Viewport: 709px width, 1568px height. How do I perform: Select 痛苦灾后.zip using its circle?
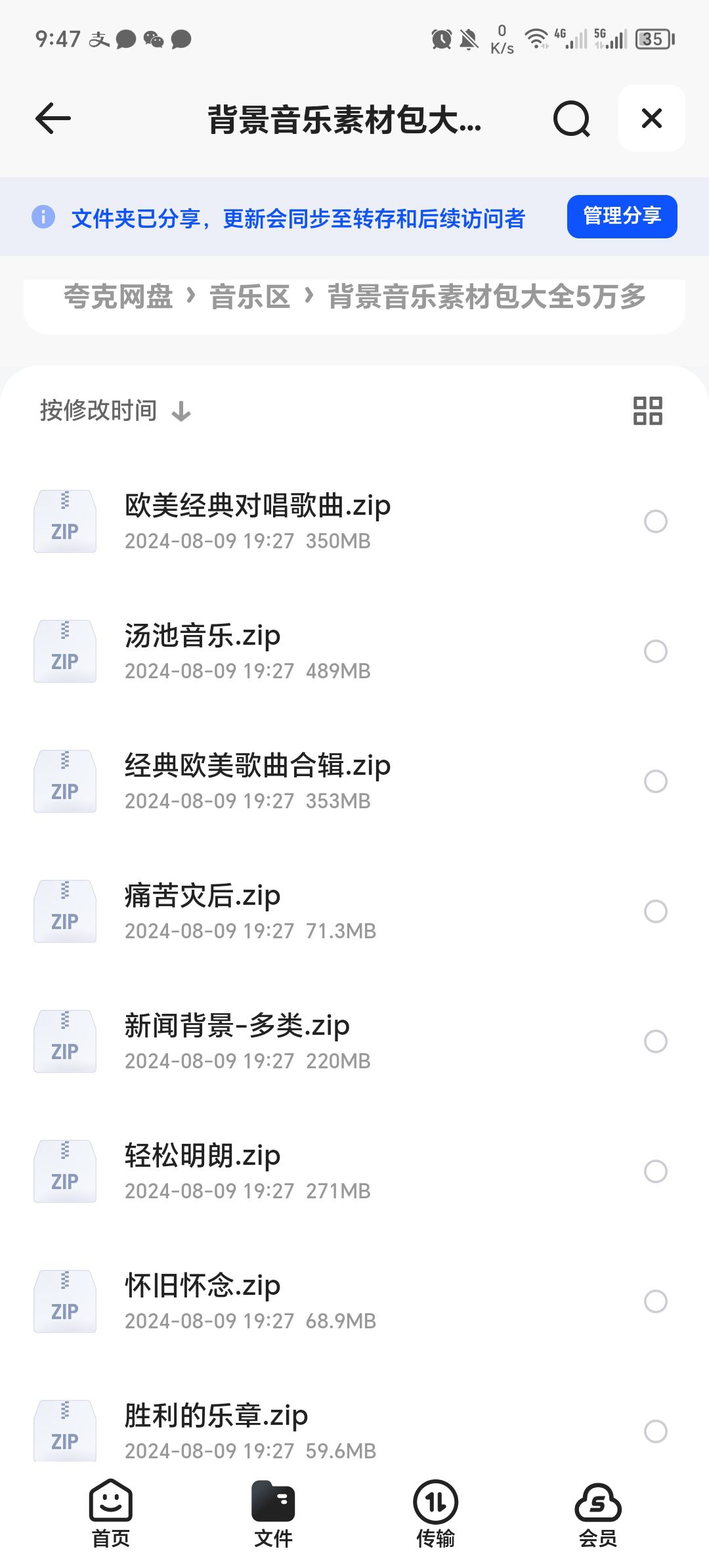[655, 911]
